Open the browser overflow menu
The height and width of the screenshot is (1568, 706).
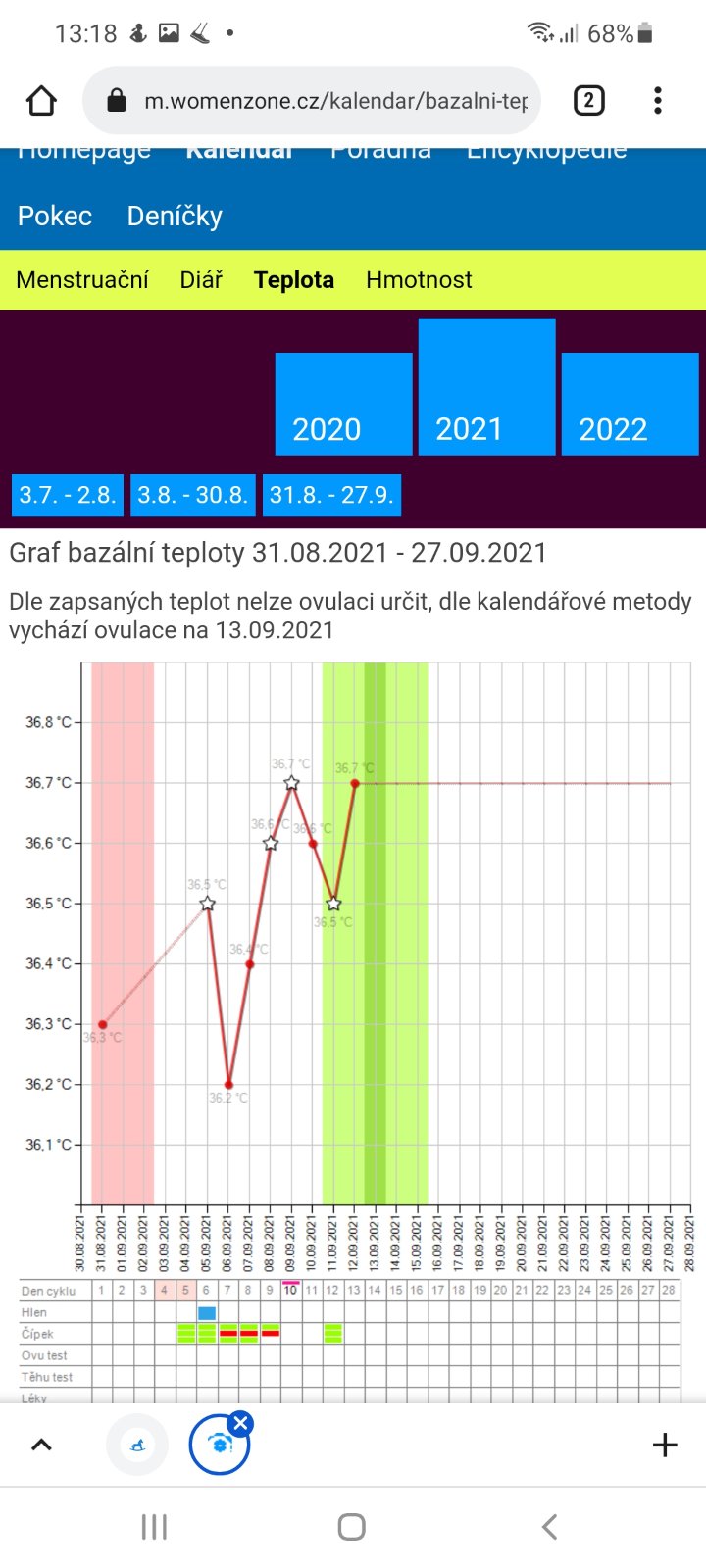tap(658, 100)
